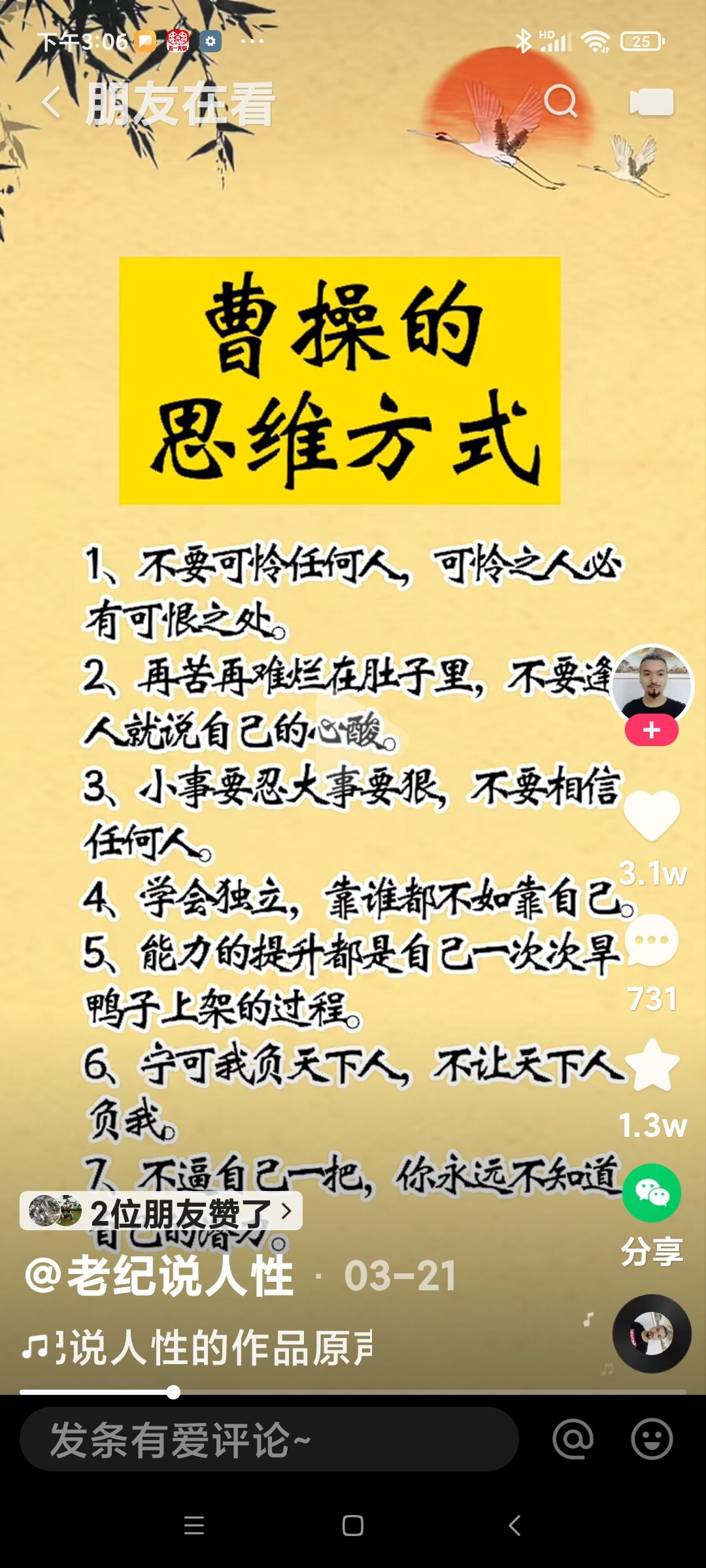Favorite the video with the star icon

pos(652,1065)
